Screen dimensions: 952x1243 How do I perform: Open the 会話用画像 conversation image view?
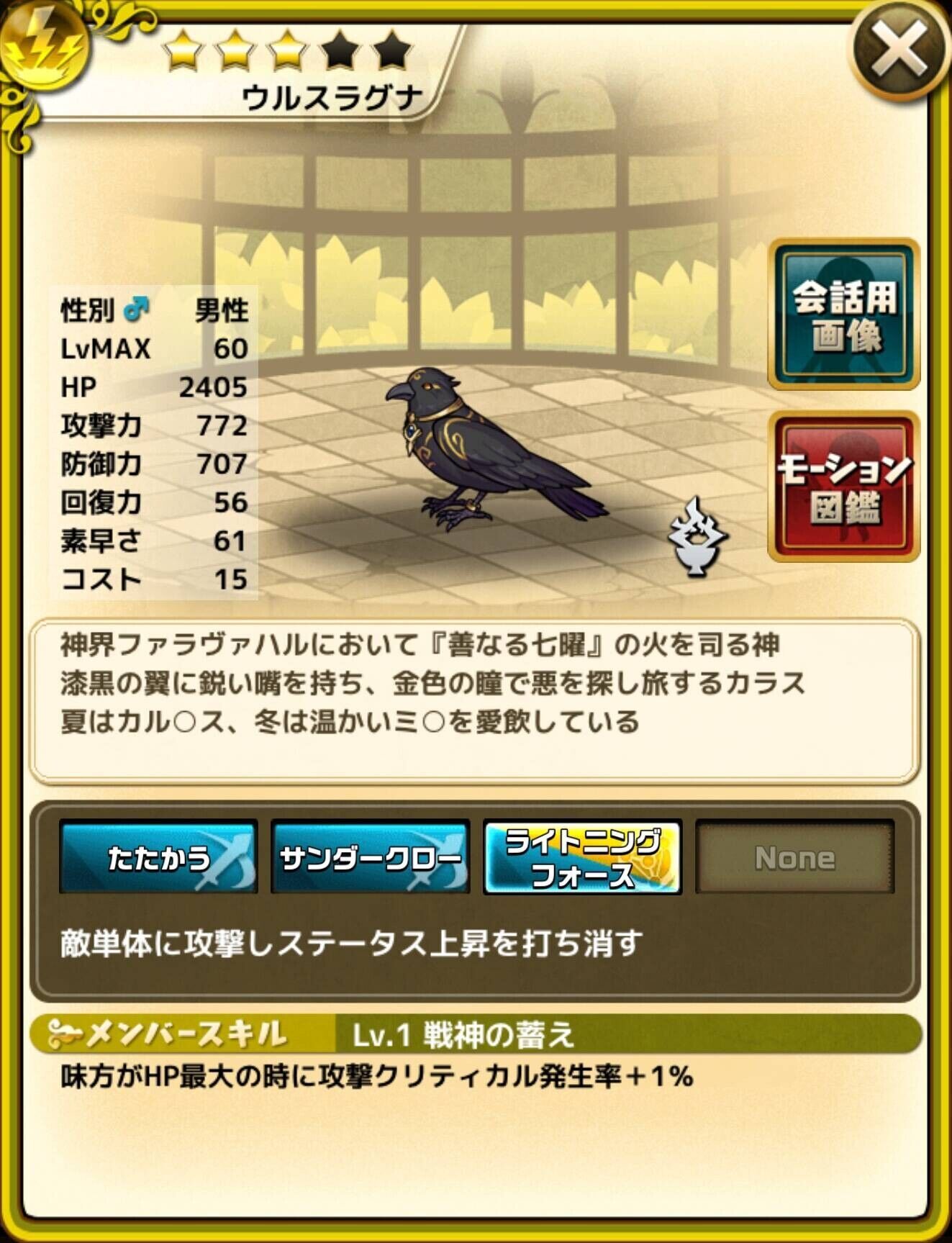(843, 315)
